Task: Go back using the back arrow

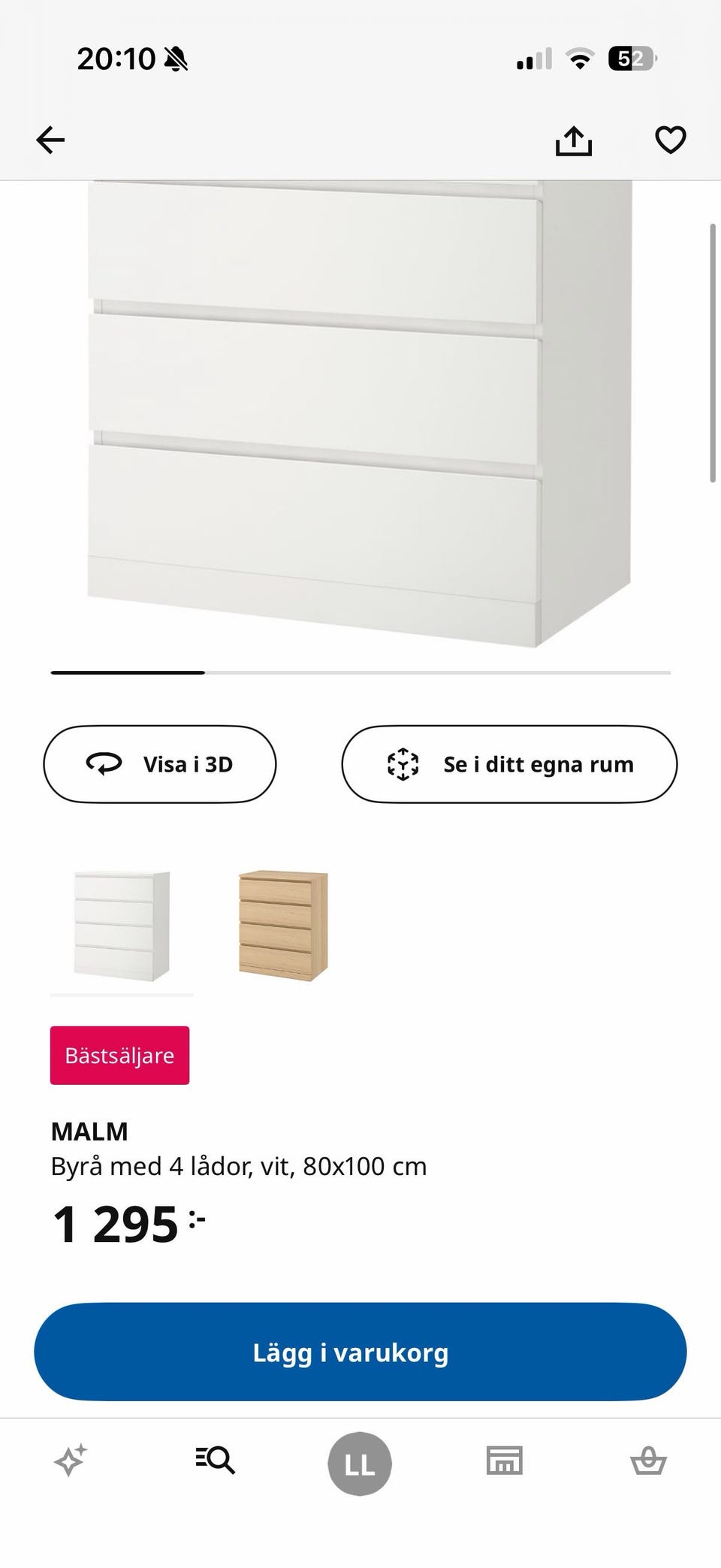Action: coord(50,140)
